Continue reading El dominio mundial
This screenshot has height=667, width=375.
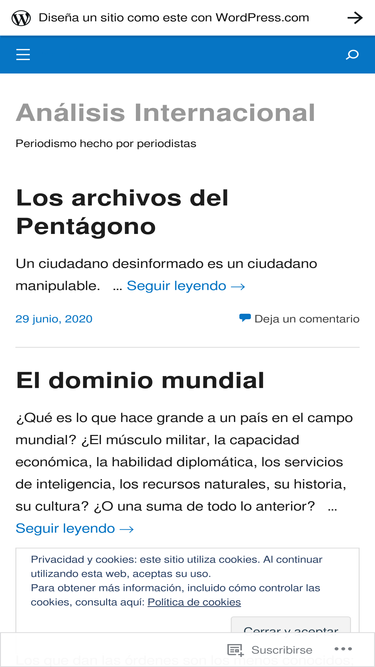75,529
